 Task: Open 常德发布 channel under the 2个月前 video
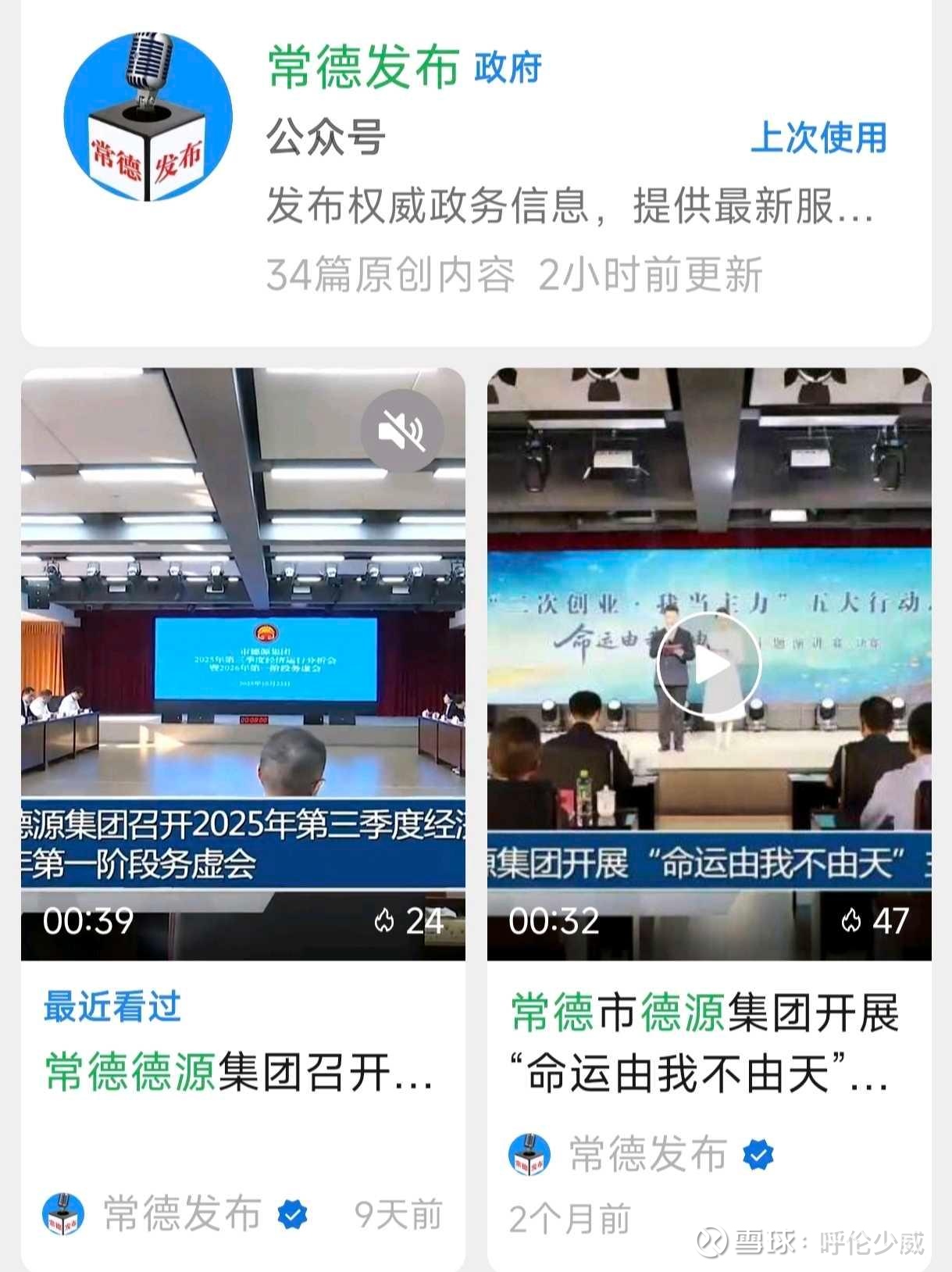[641, 1154]
